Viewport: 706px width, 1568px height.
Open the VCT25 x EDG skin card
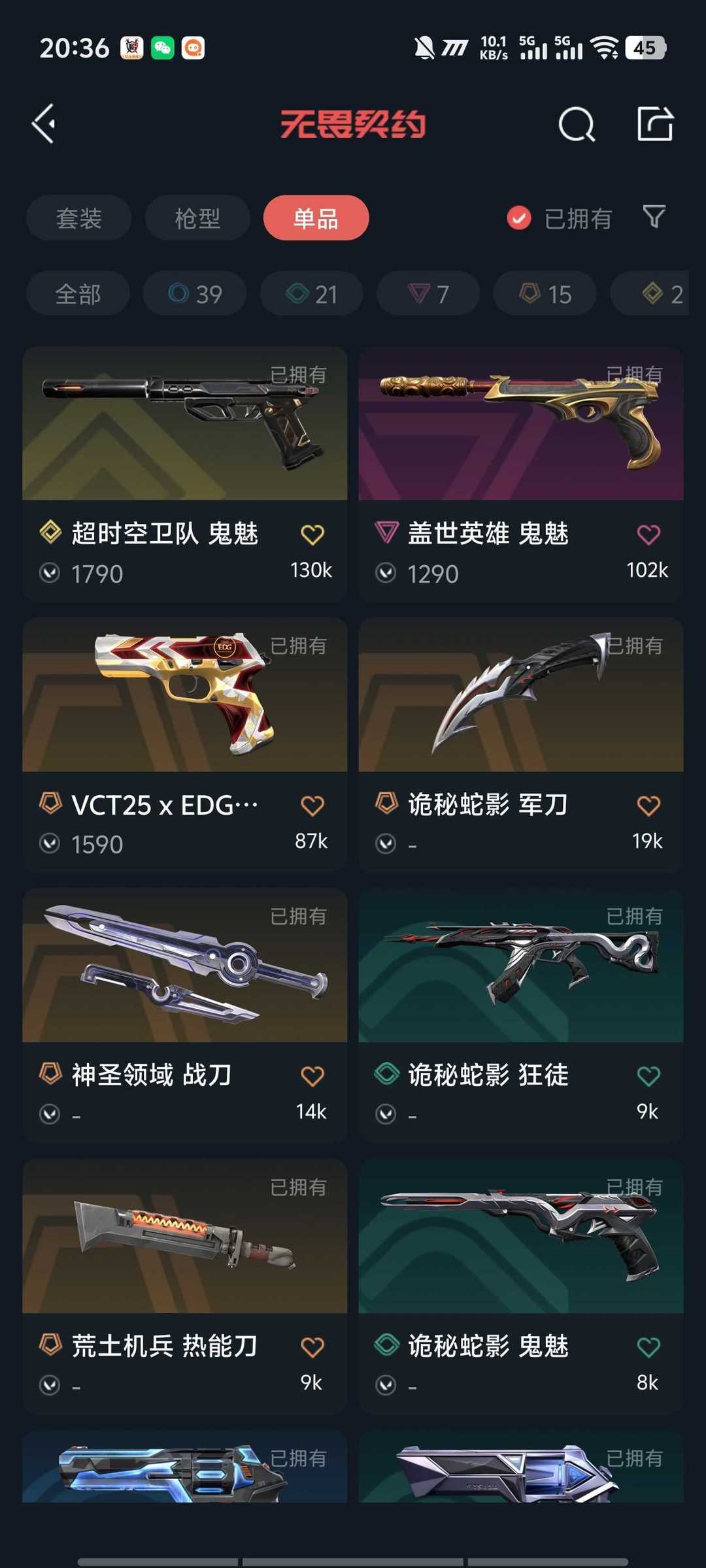pos(185,745)
